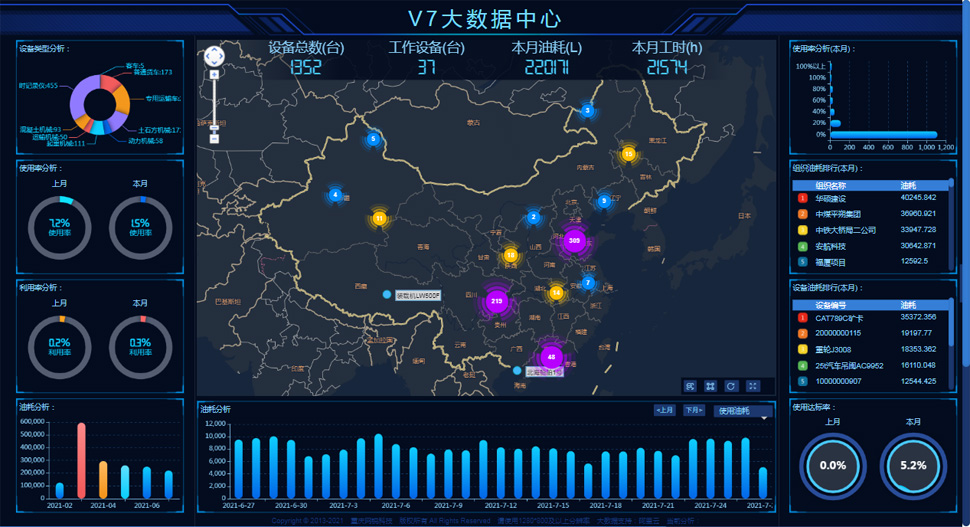Tap the first map toolbar icon
970x527 pixels.
(690, 386)
